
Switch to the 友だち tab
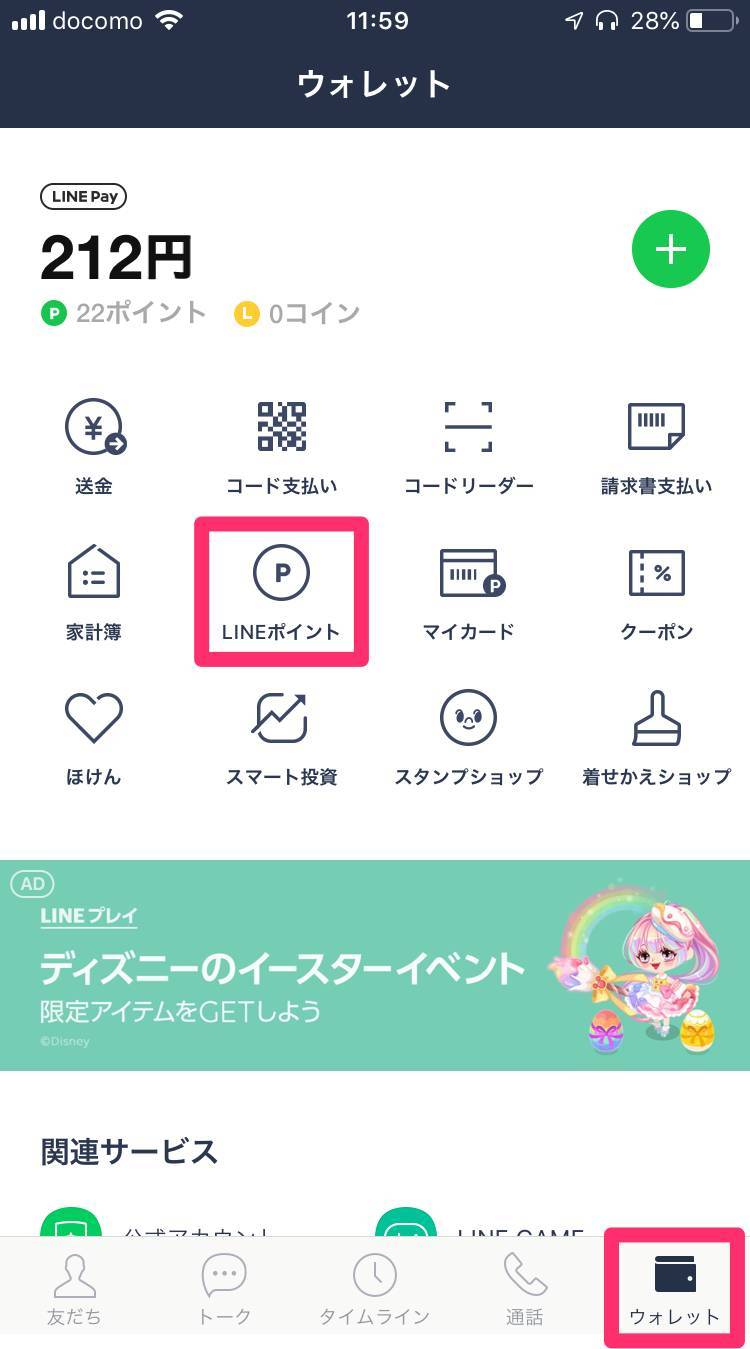pos(75,1290)
